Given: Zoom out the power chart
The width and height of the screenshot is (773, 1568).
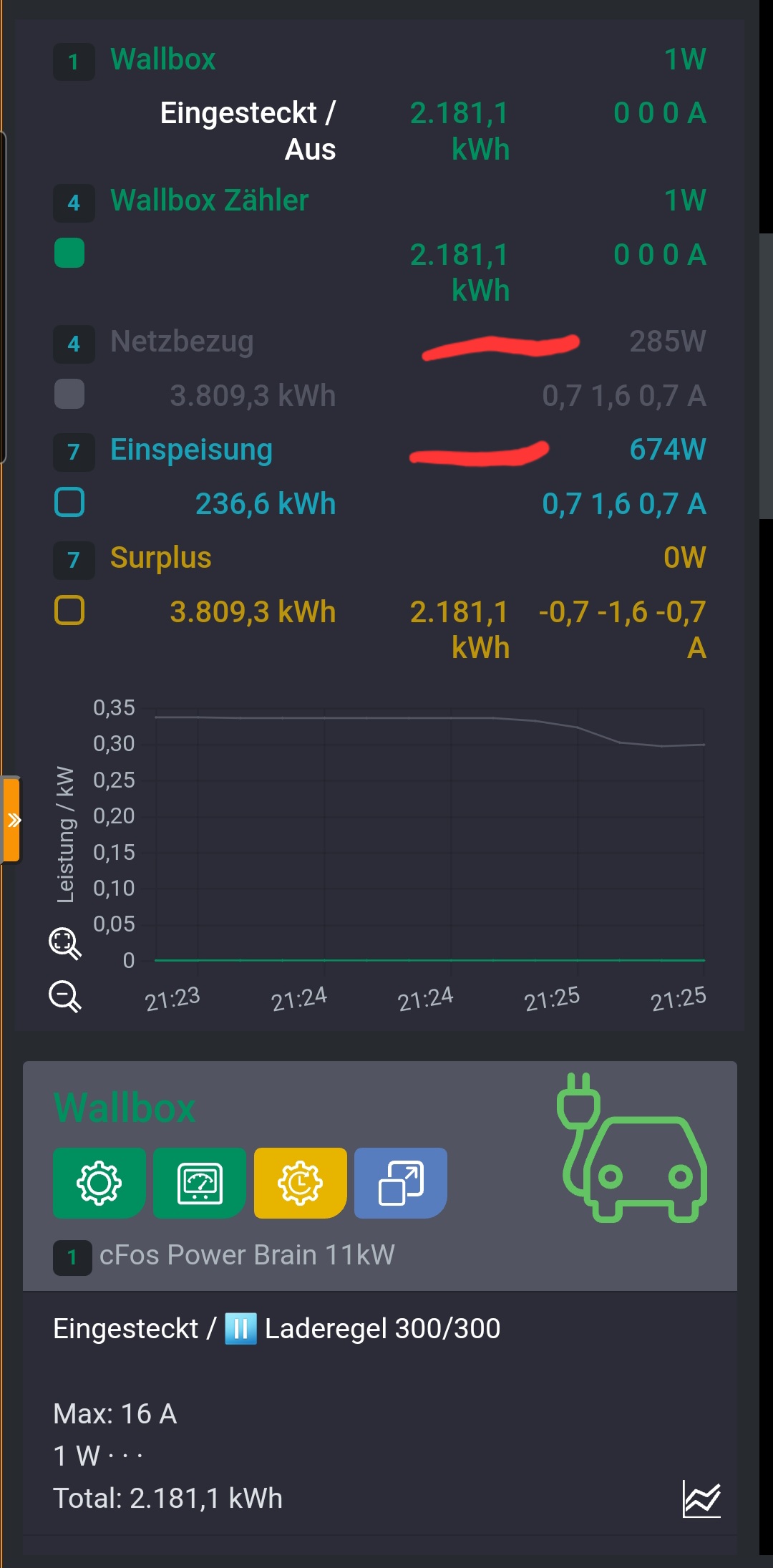Looking at the screenshot, I should point(65,996).
